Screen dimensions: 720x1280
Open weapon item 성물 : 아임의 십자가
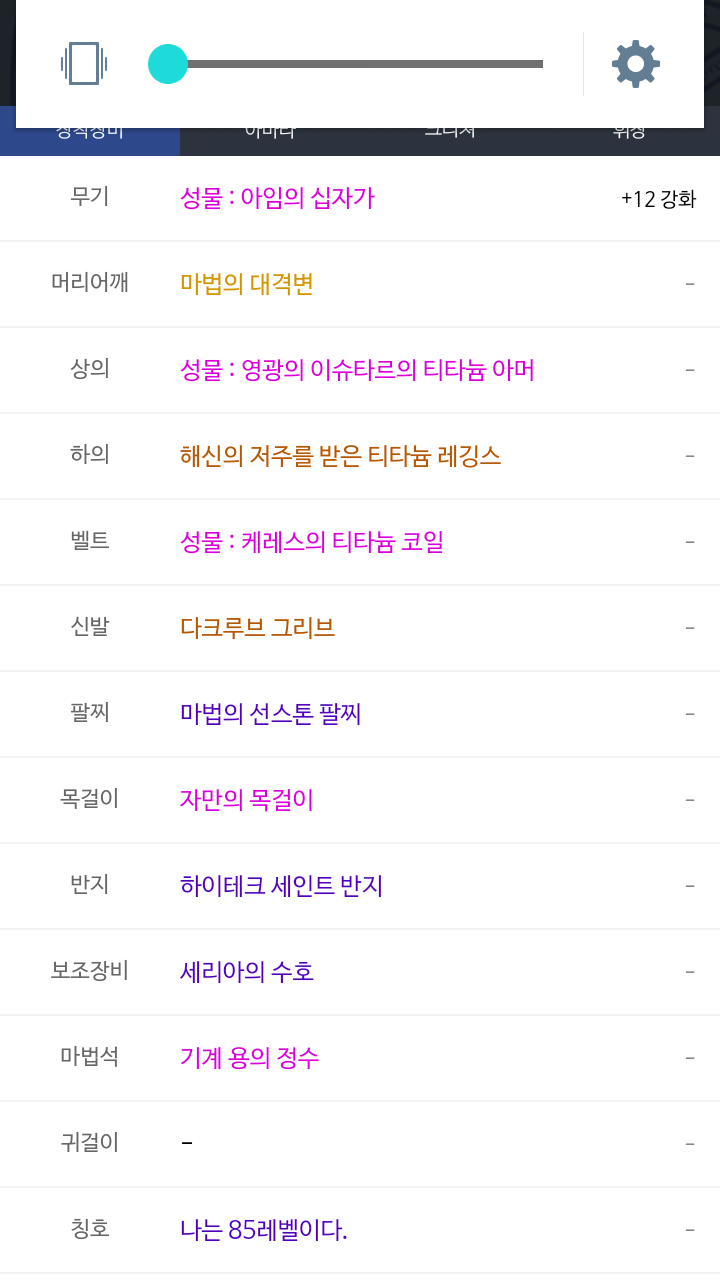click(277, 198)
